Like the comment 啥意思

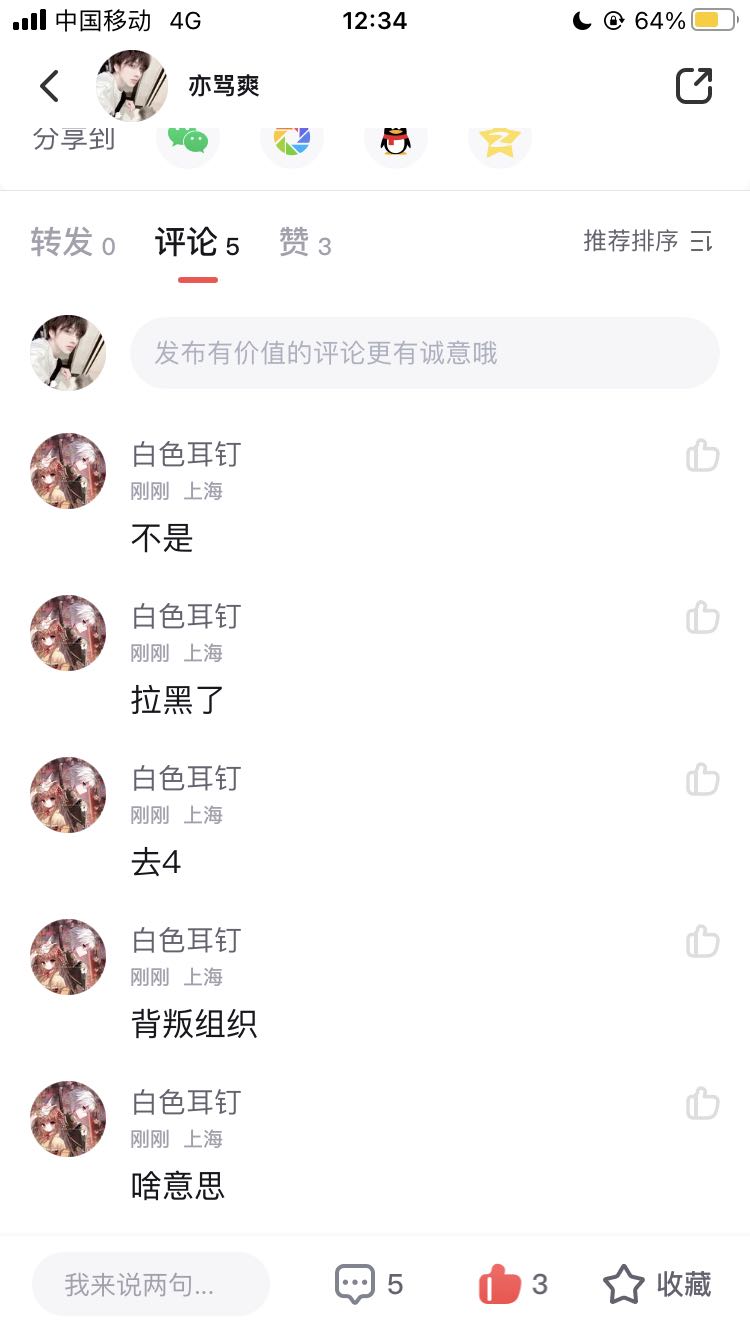click(x=703, y=1104)
